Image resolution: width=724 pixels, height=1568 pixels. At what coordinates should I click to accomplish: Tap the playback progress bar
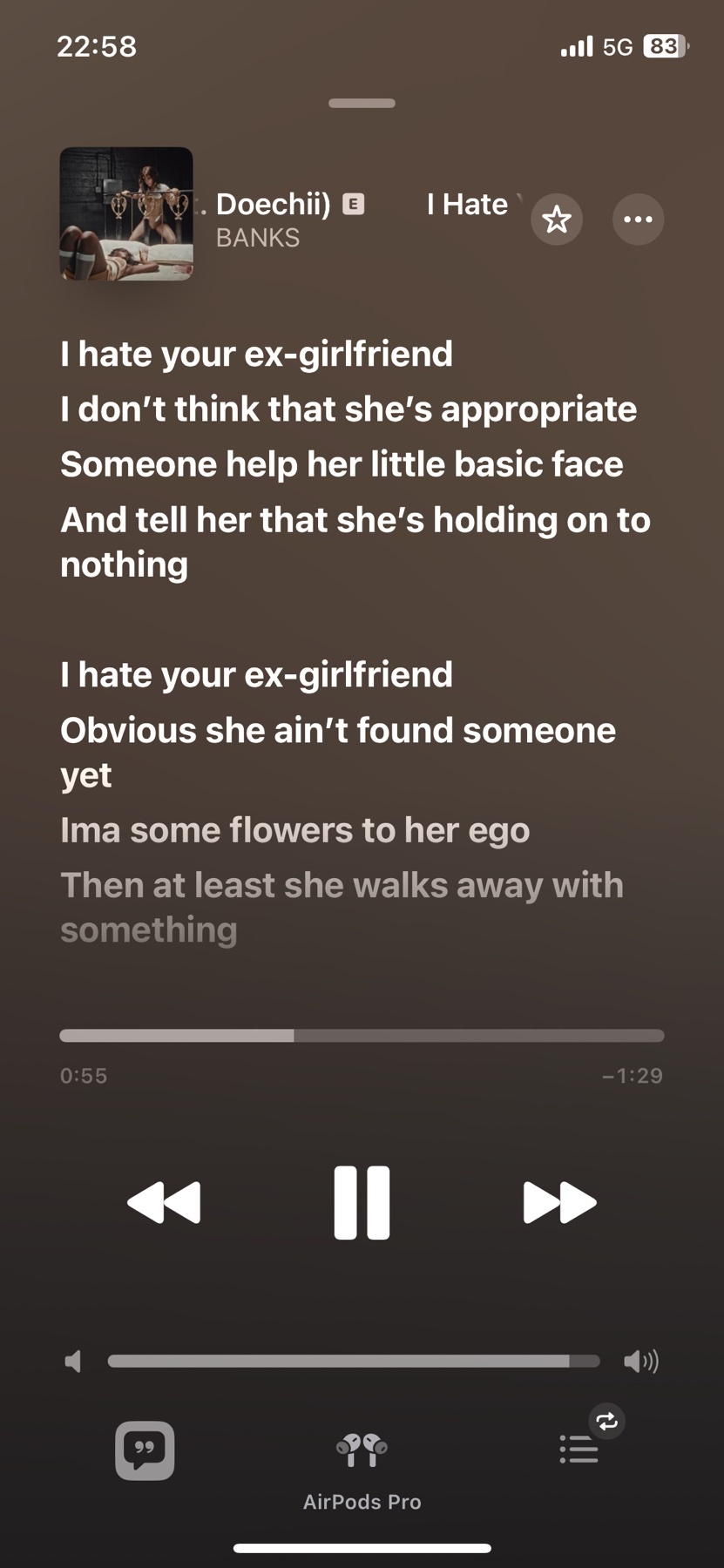tap(362, 1036)
